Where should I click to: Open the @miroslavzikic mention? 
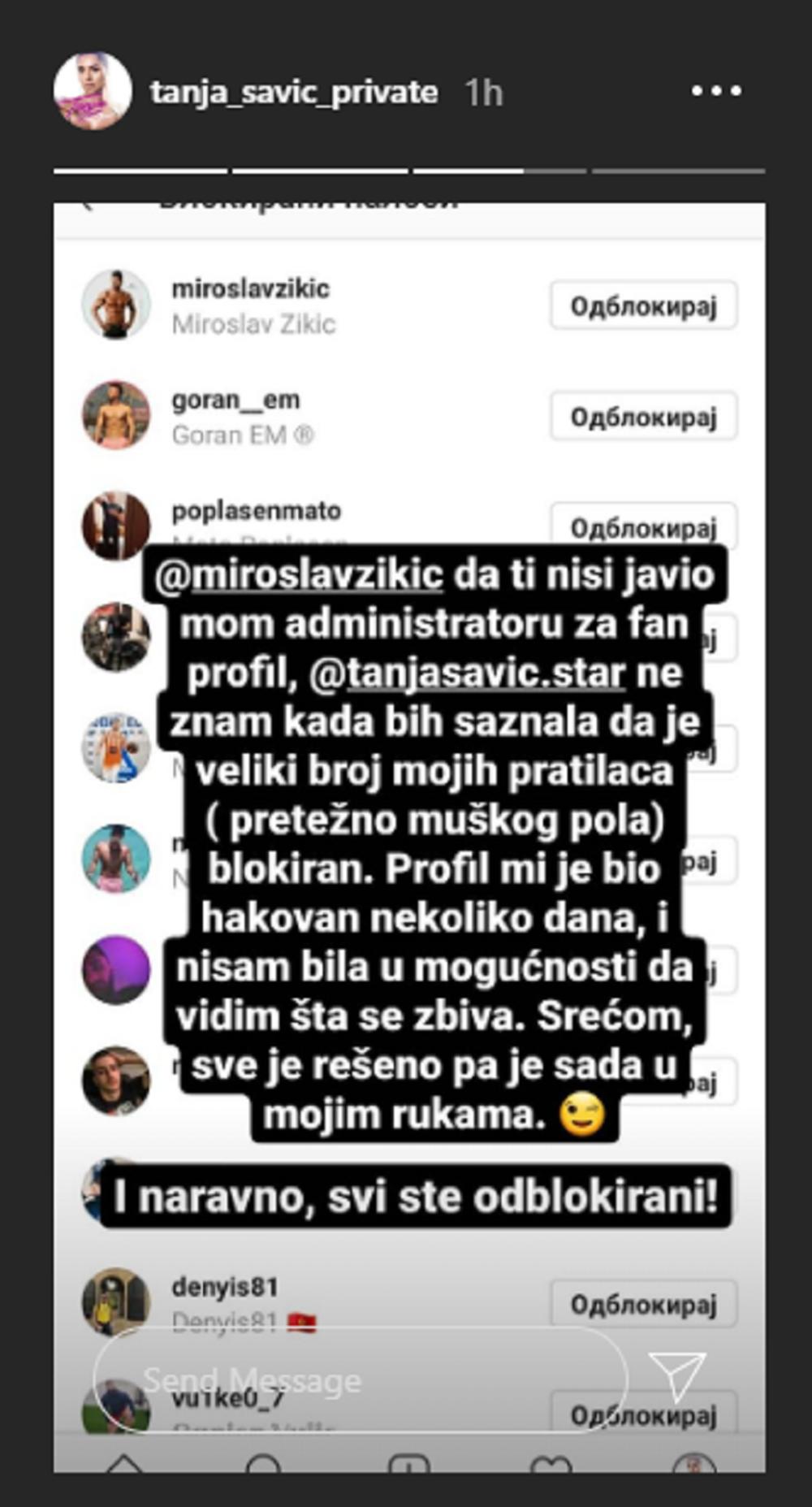[x=299, y=574]
